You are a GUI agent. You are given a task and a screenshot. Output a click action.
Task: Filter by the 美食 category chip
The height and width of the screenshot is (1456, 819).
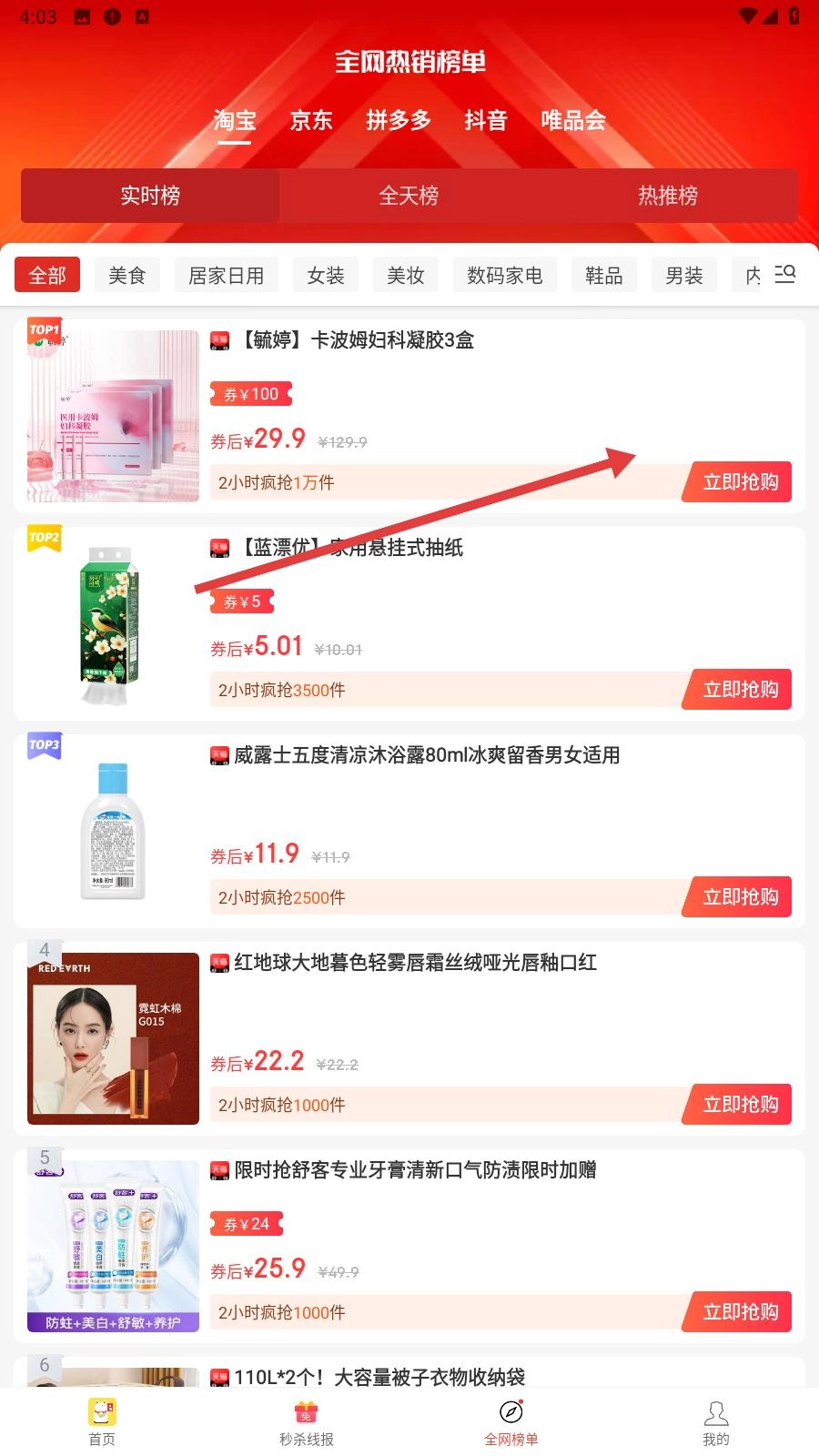(127, 275)
